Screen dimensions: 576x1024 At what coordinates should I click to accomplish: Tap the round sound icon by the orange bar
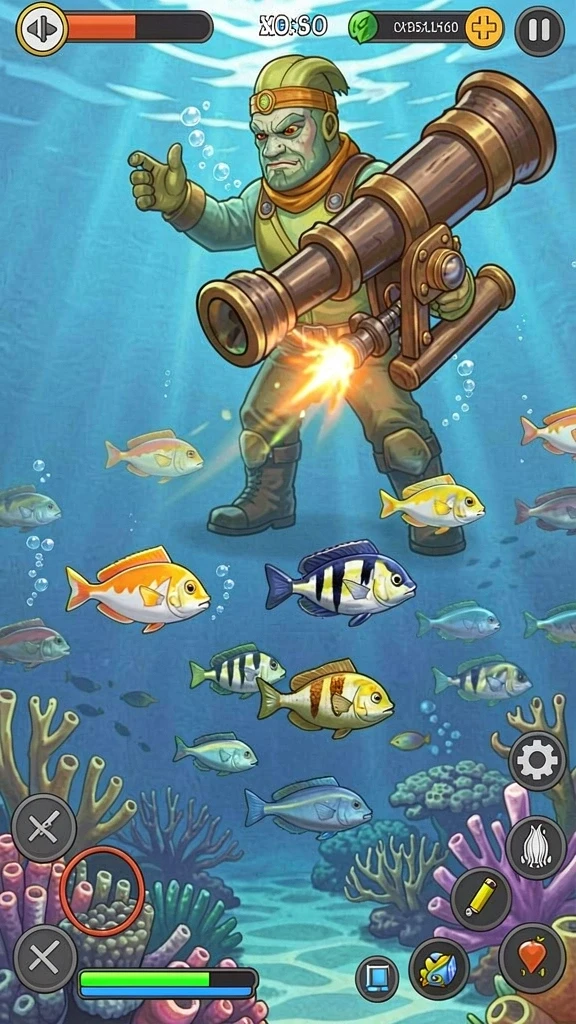pyautogui.click(x=42, y=28)
